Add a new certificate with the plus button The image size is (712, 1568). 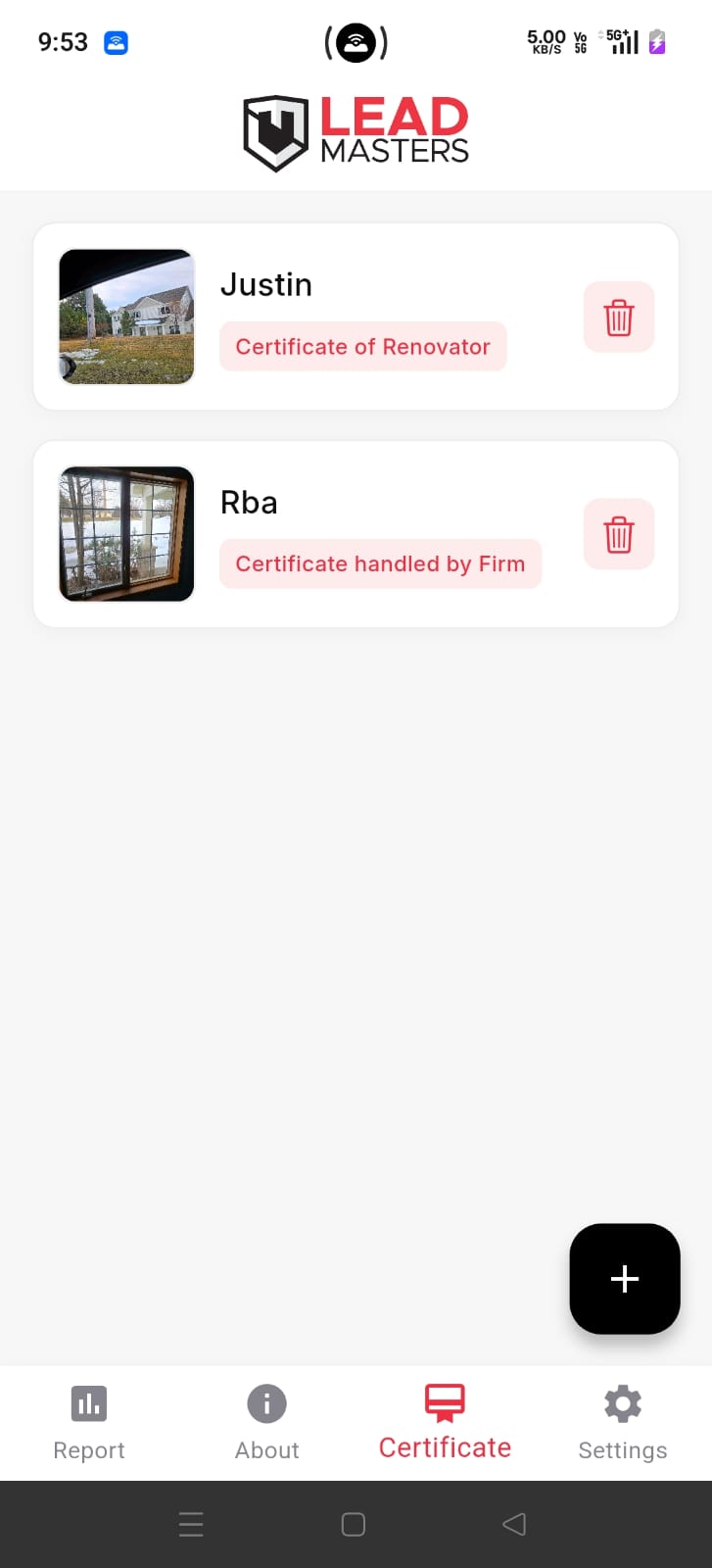[624, 1278]
